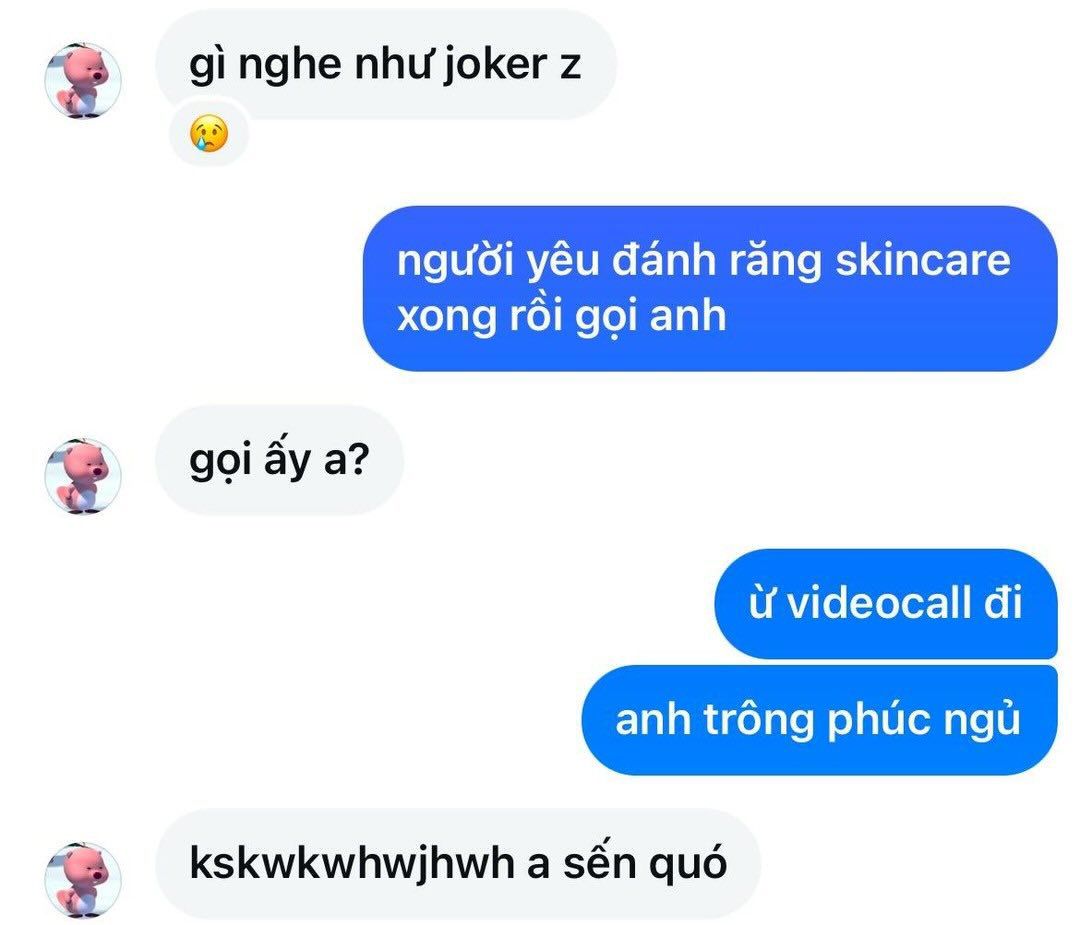This screenshot has width=1080, height=925.
Task: Select the "anh trông phúc ngủ" message bubble
Action: click(818, 720)
